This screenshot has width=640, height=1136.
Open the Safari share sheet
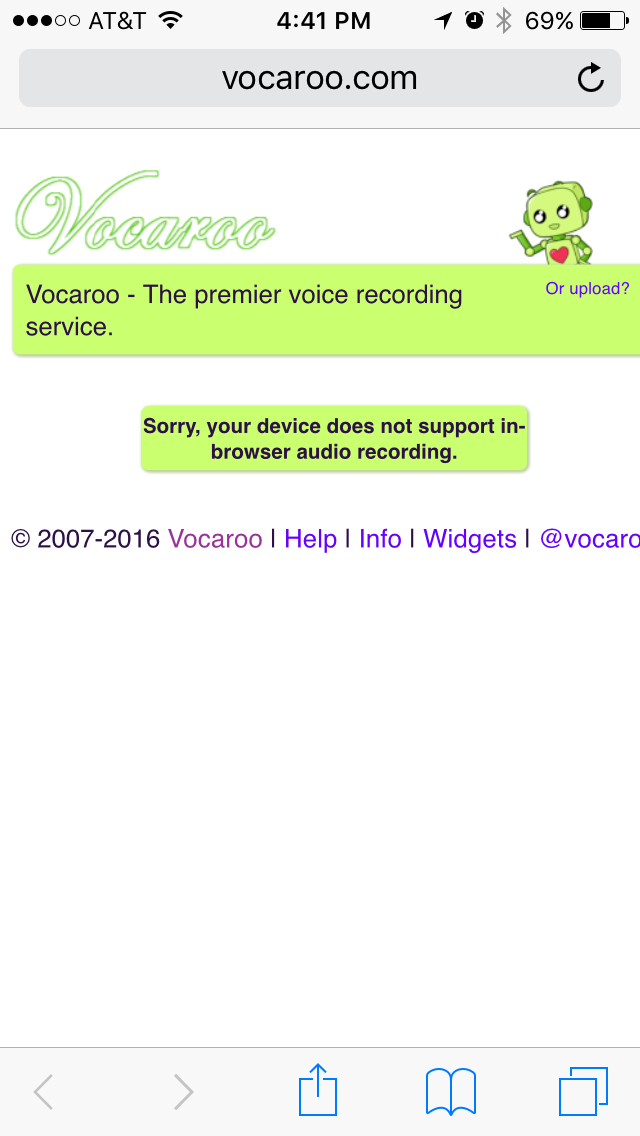(x=318, y=1091)
